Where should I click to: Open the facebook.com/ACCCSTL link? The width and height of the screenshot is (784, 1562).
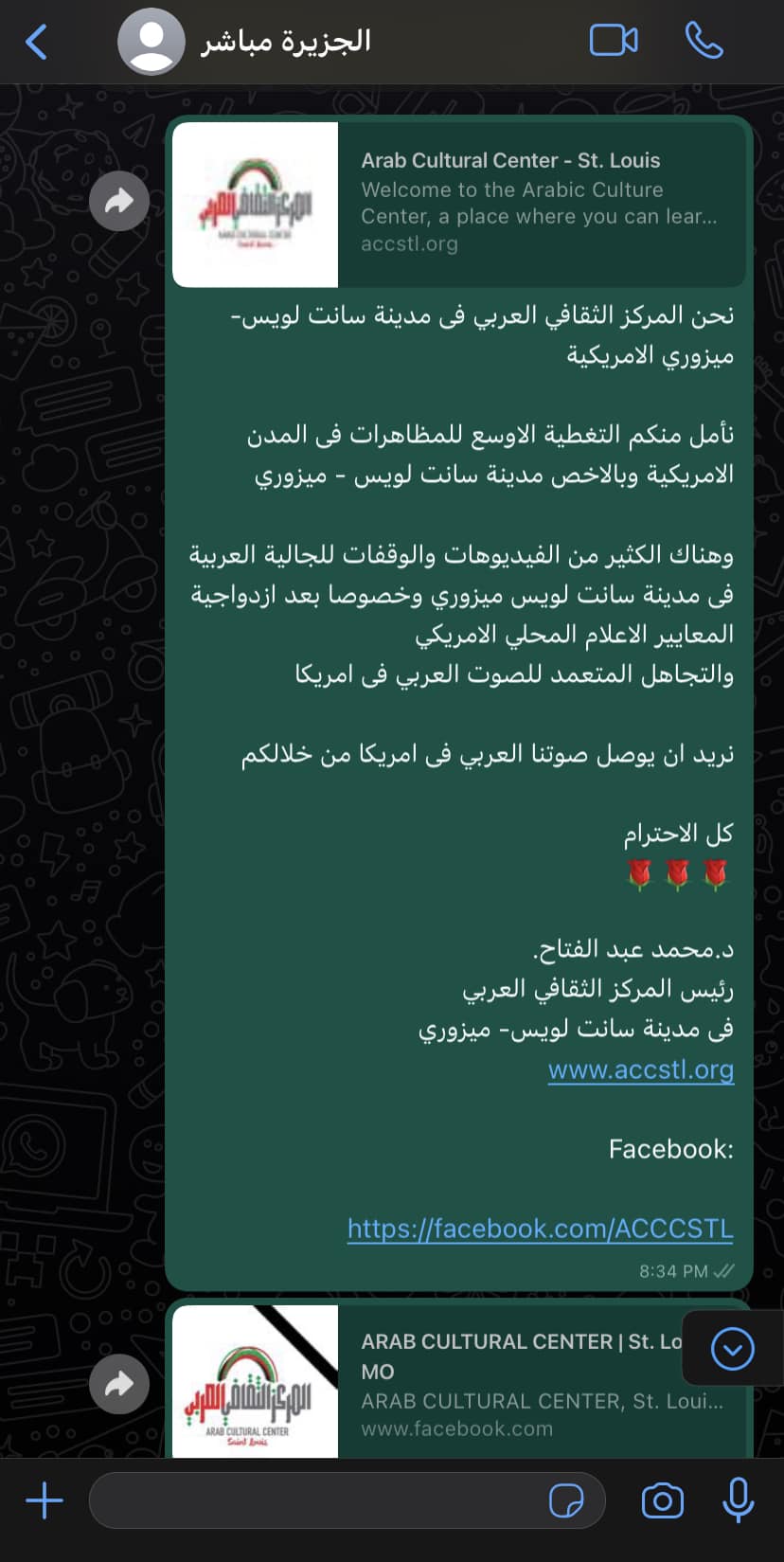click(x=540, y=1229)
